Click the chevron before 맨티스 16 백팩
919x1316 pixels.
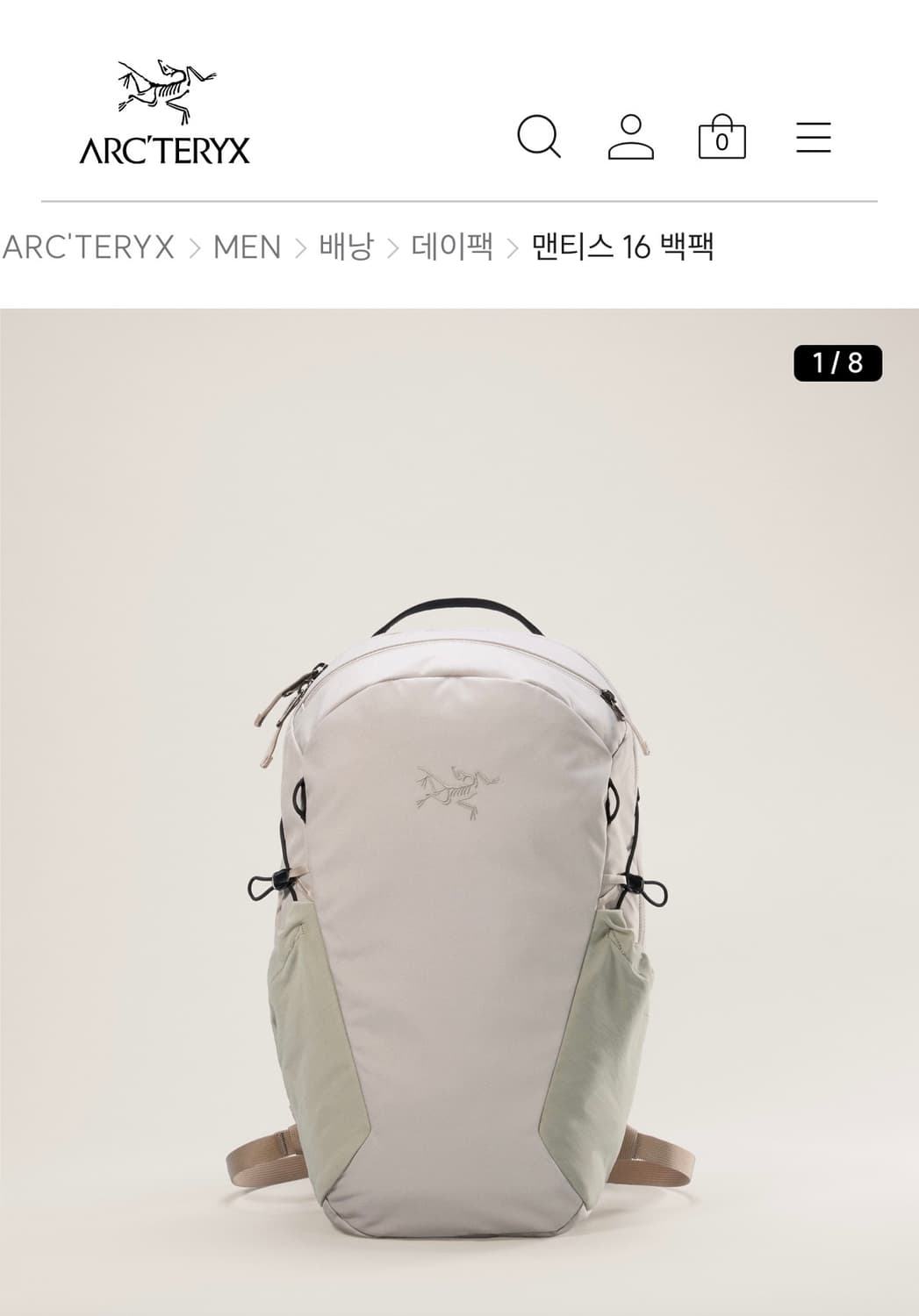pos(513,248)
